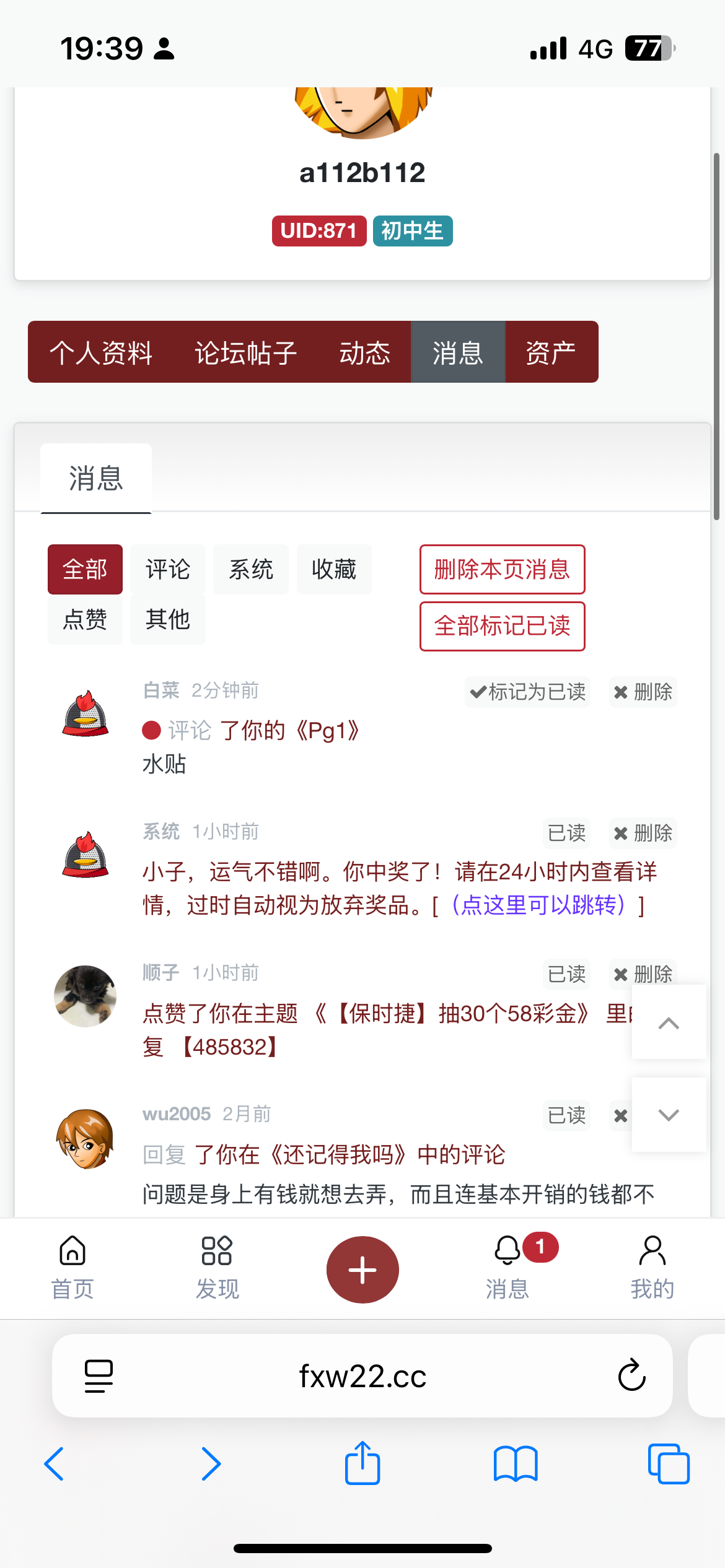
Task: Open the 资产 tab
Action: point(551,352)
